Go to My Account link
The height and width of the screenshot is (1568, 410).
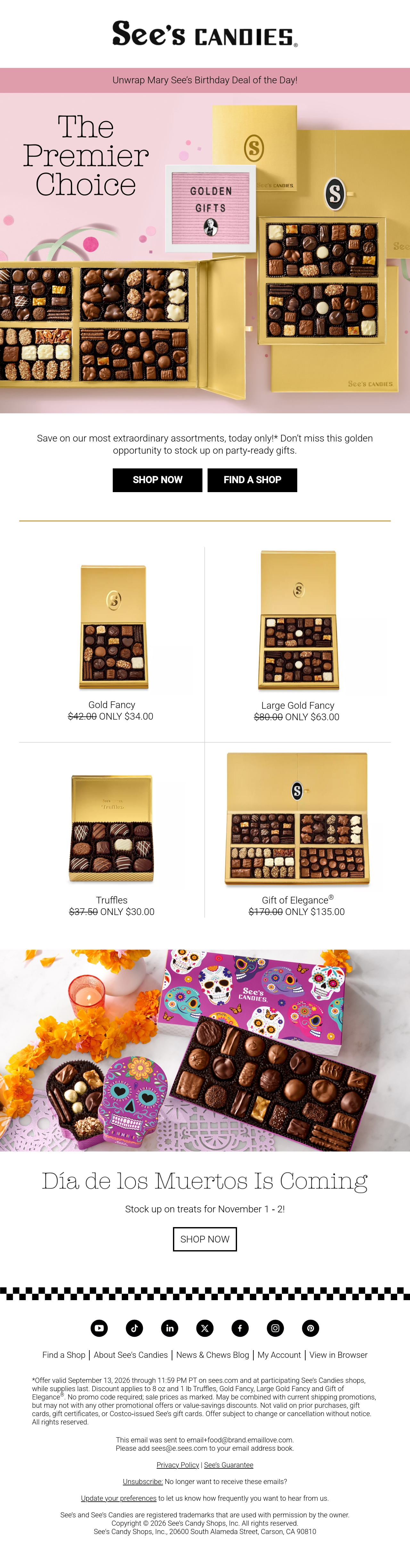coord(279,1354)
